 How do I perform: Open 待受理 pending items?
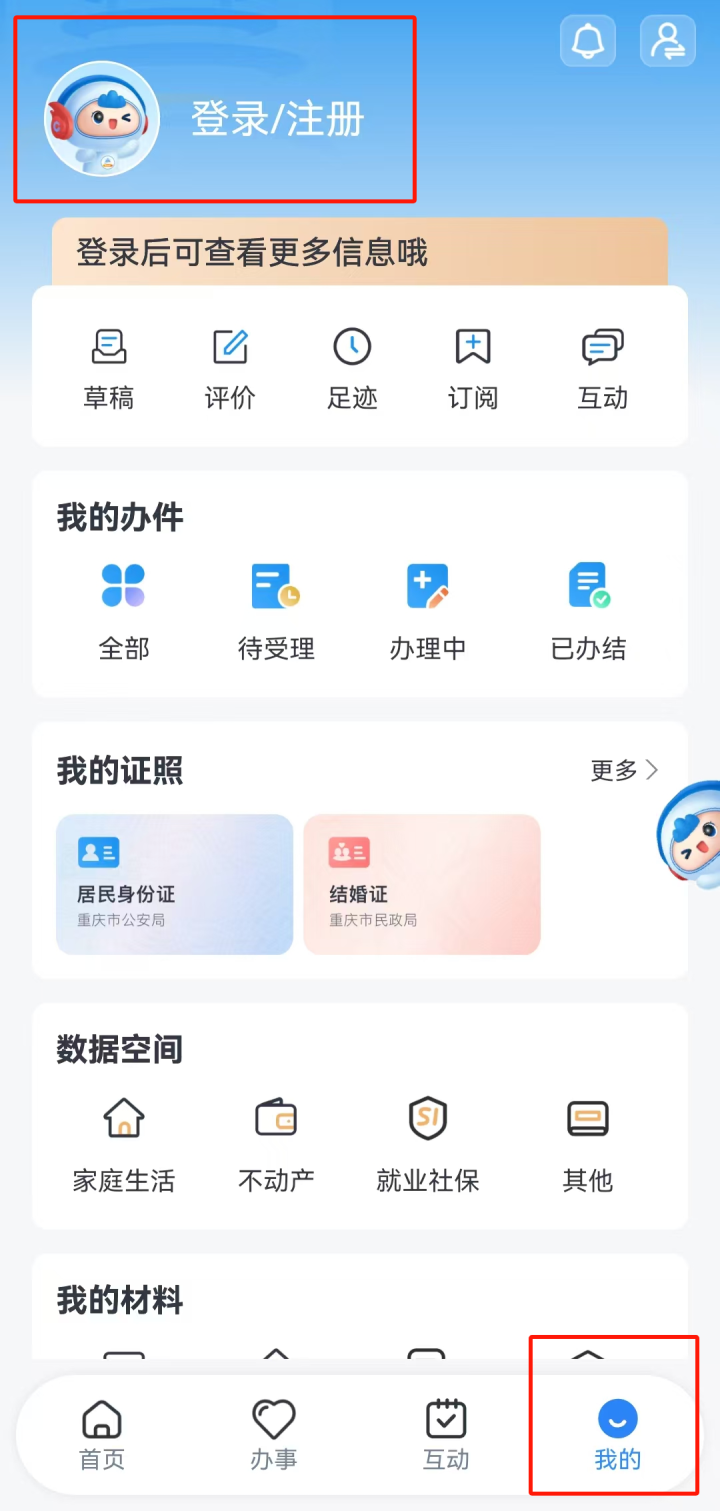tap(276, 609)
